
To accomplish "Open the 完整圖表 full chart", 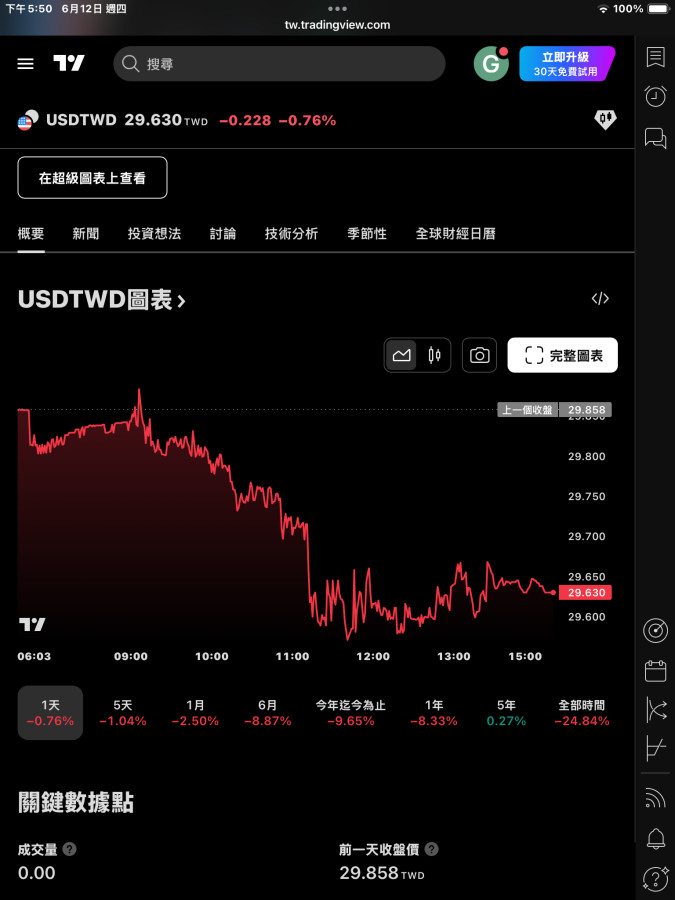I will click(563, 355).
